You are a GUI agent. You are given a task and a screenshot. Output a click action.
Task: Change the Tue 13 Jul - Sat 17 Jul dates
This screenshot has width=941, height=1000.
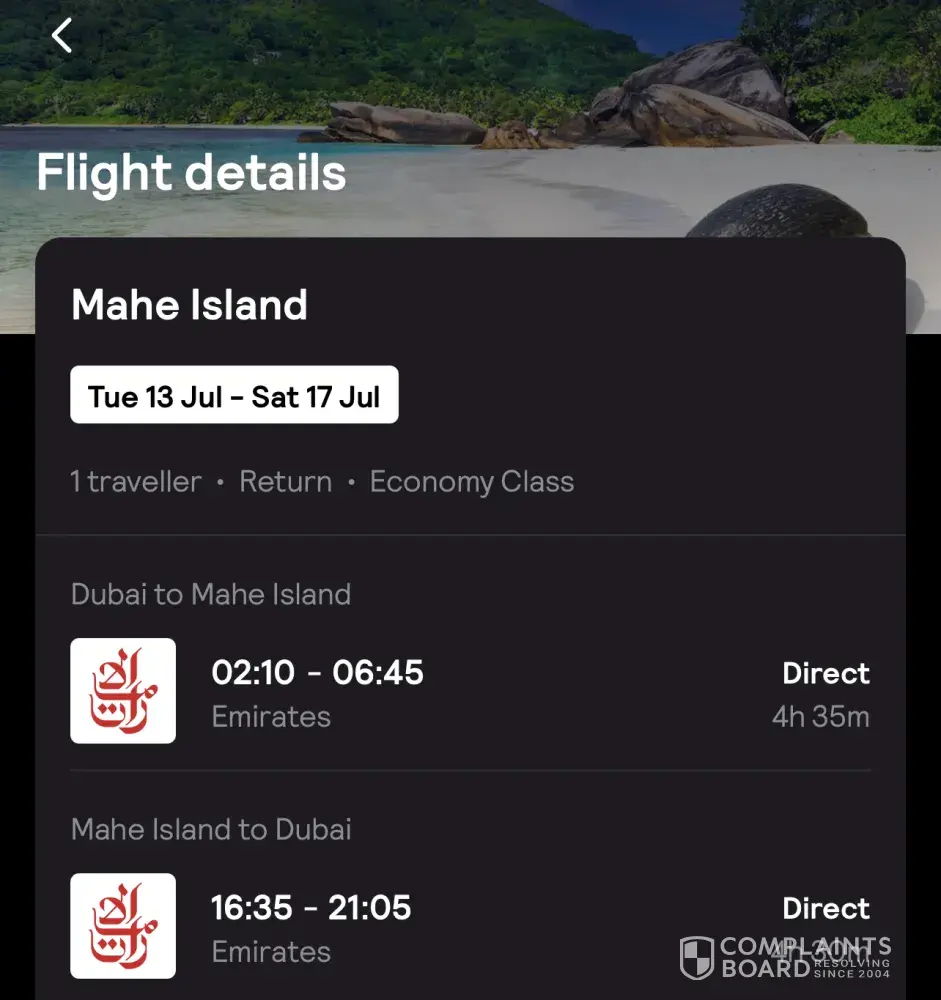tap(234, 396)
